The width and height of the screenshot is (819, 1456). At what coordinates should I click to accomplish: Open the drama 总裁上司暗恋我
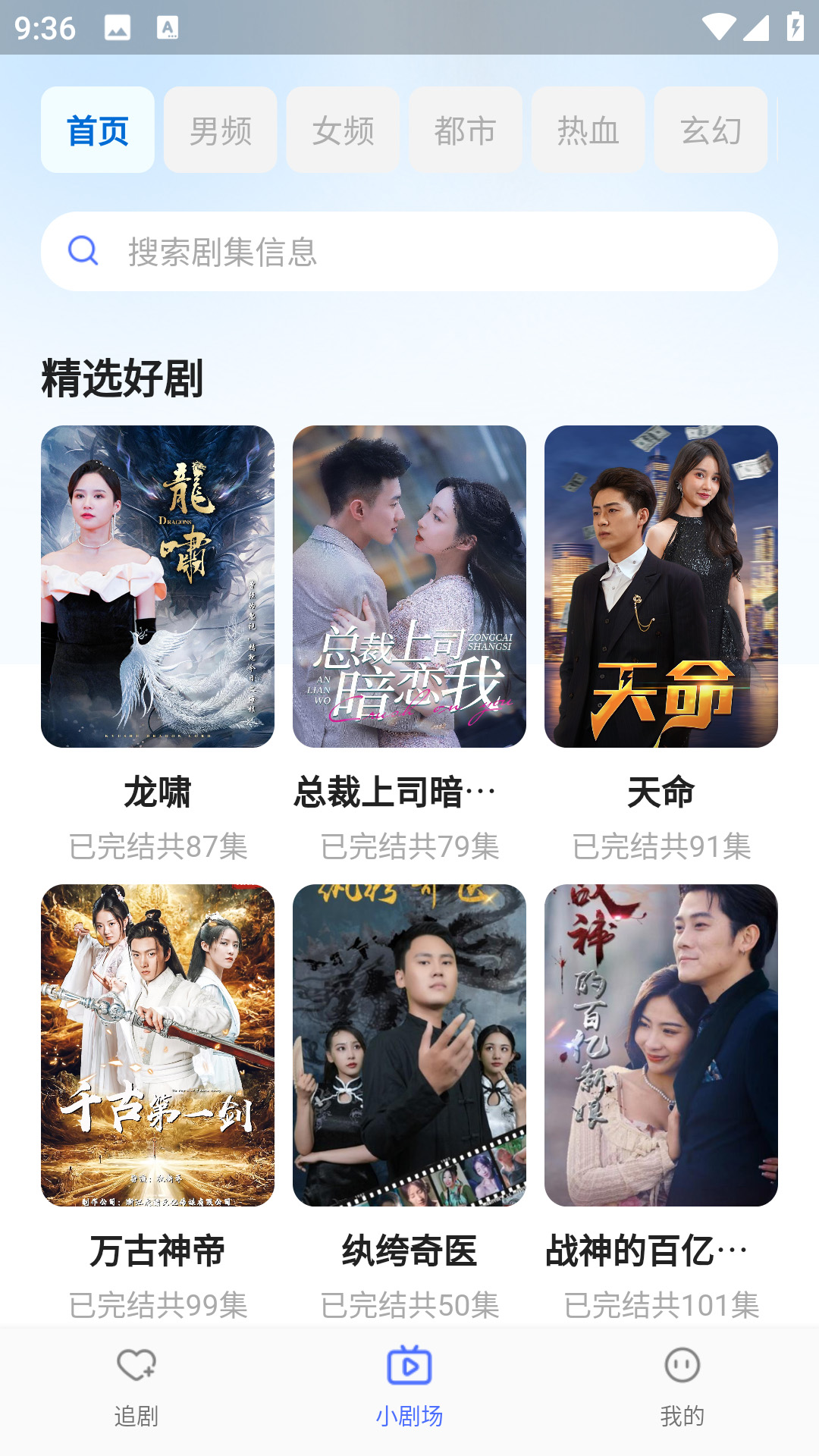pyautogui.click(x=409, y=587)
